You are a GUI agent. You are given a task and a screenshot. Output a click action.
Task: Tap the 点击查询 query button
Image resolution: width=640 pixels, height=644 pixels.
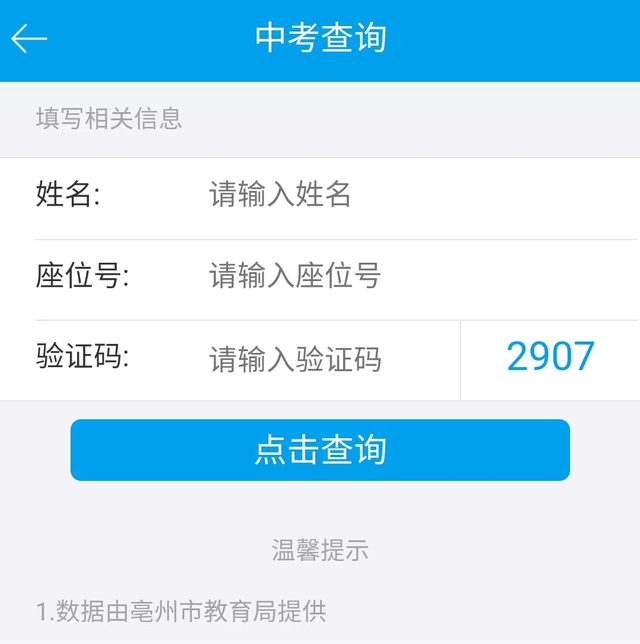[320, 450]
